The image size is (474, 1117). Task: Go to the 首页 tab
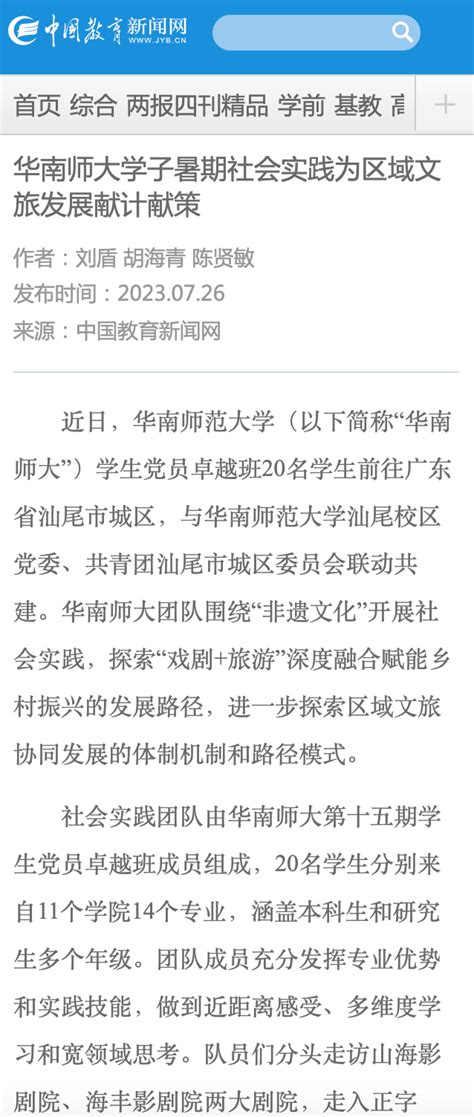(x=37, y=105)
